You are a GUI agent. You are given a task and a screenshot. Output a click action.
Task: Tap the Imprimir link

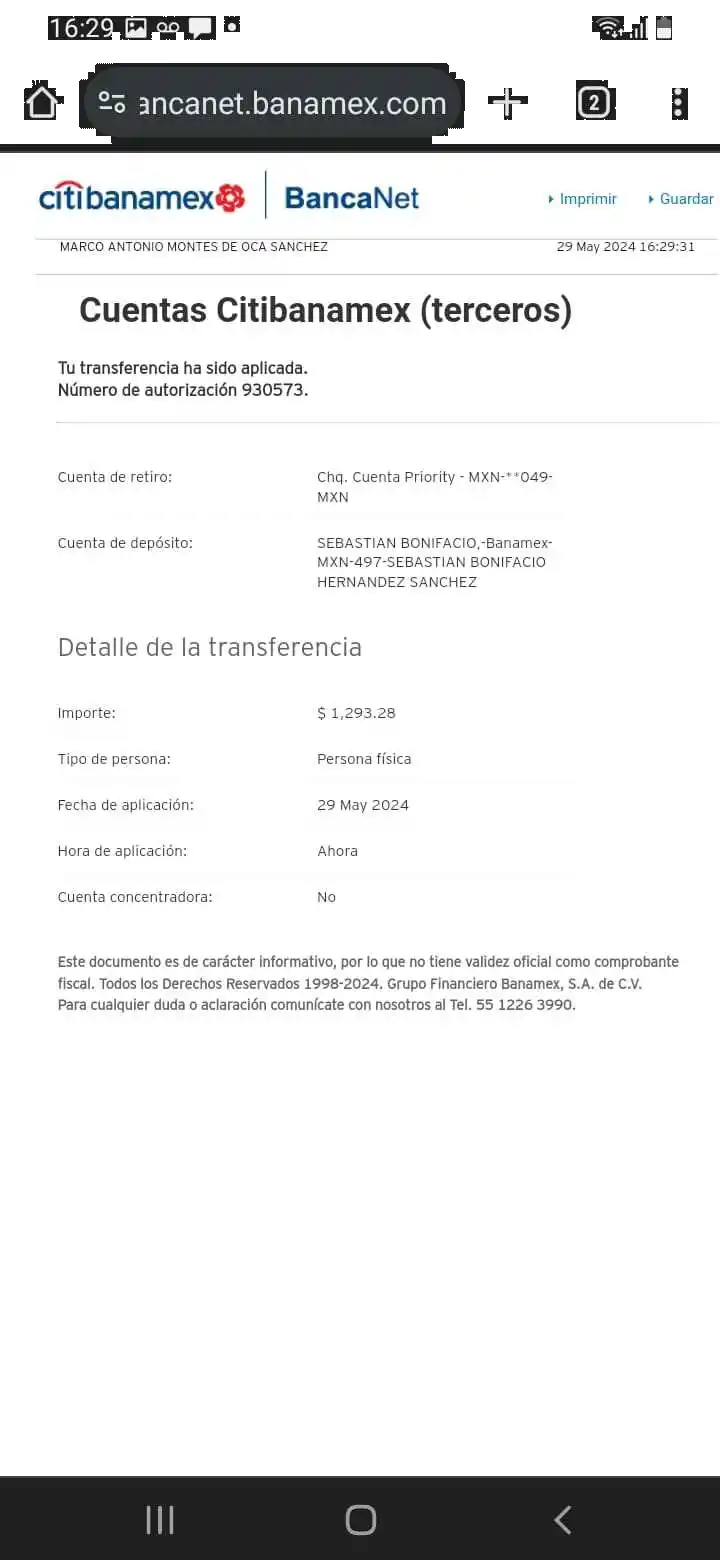586,199
